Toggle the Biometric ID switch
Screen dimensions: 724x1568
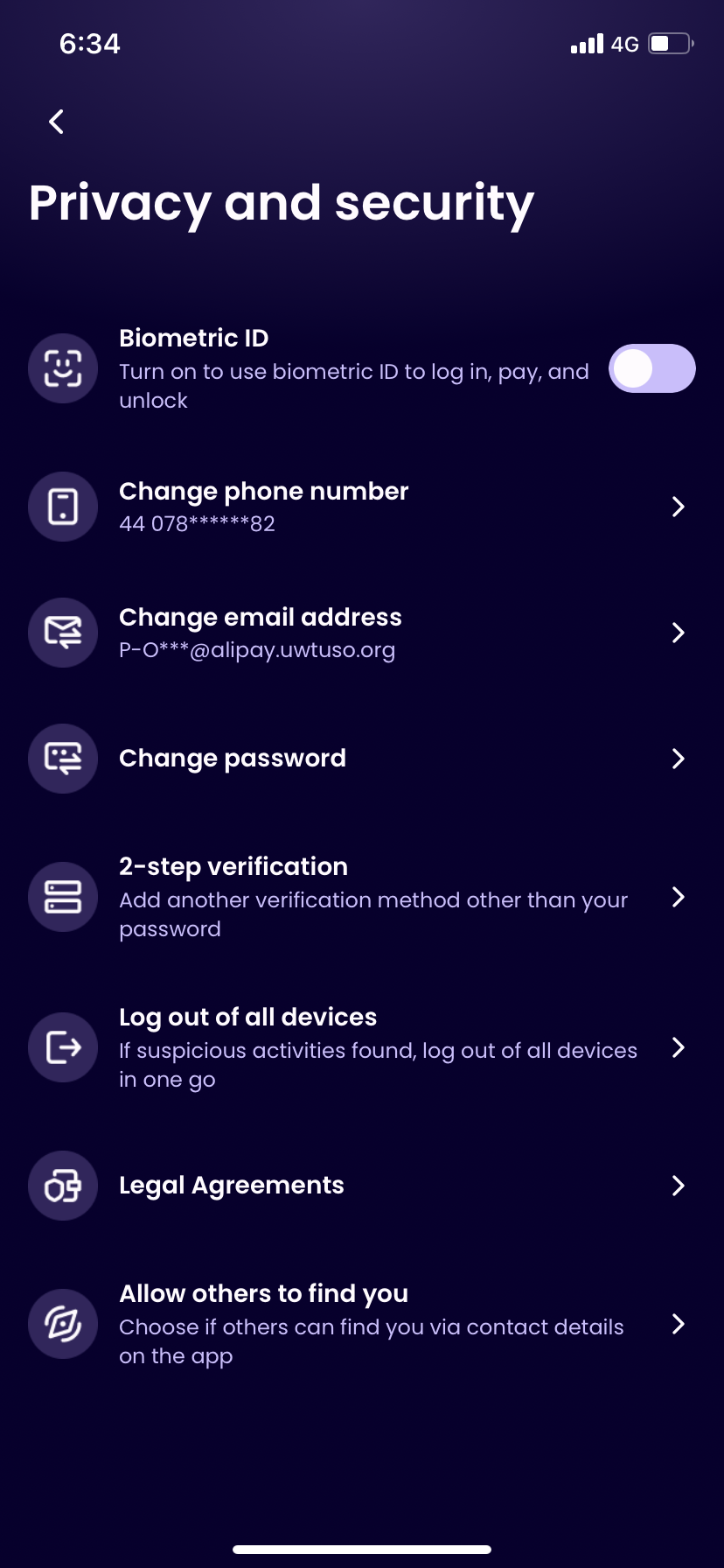651,368
